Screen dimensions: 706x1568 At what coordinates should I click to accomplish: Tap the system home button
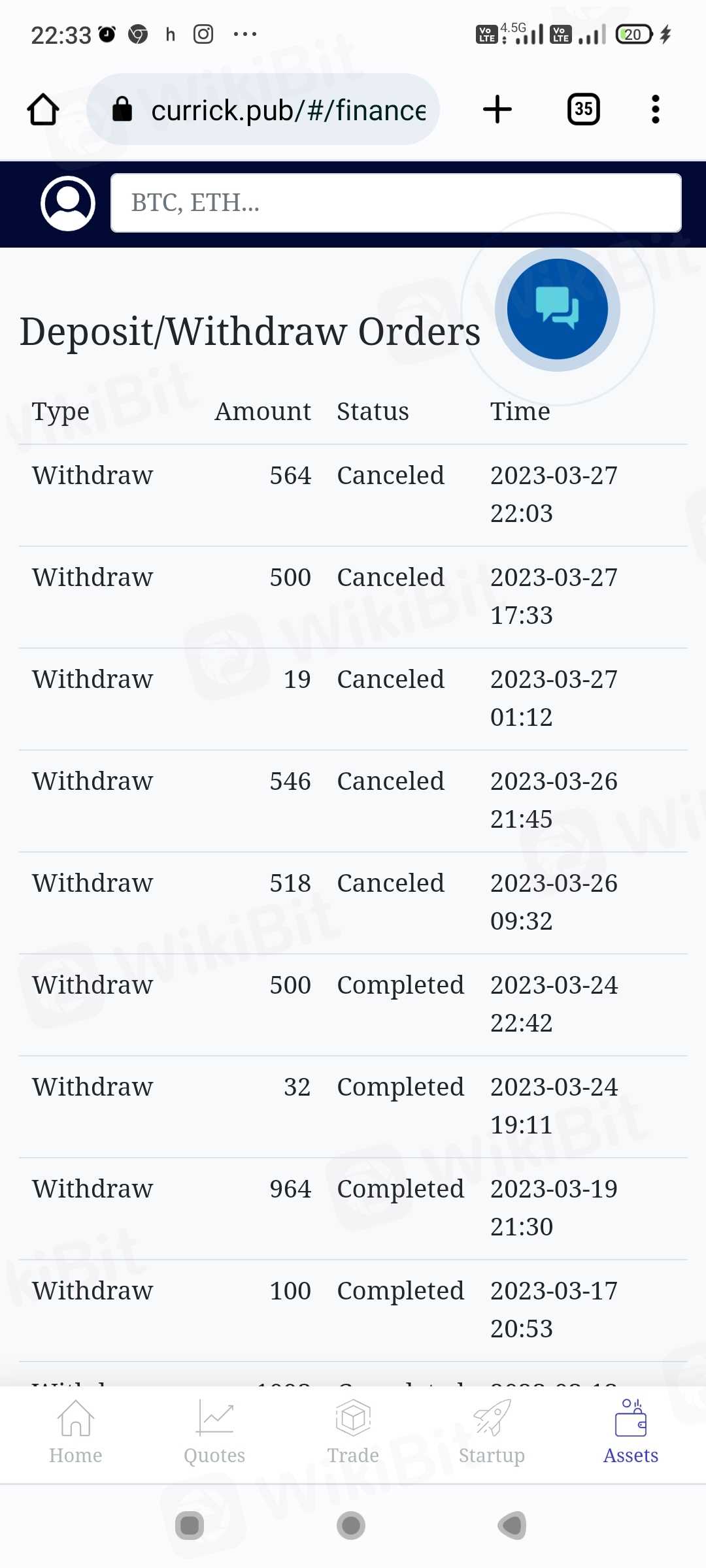[x=351, y=1526]
